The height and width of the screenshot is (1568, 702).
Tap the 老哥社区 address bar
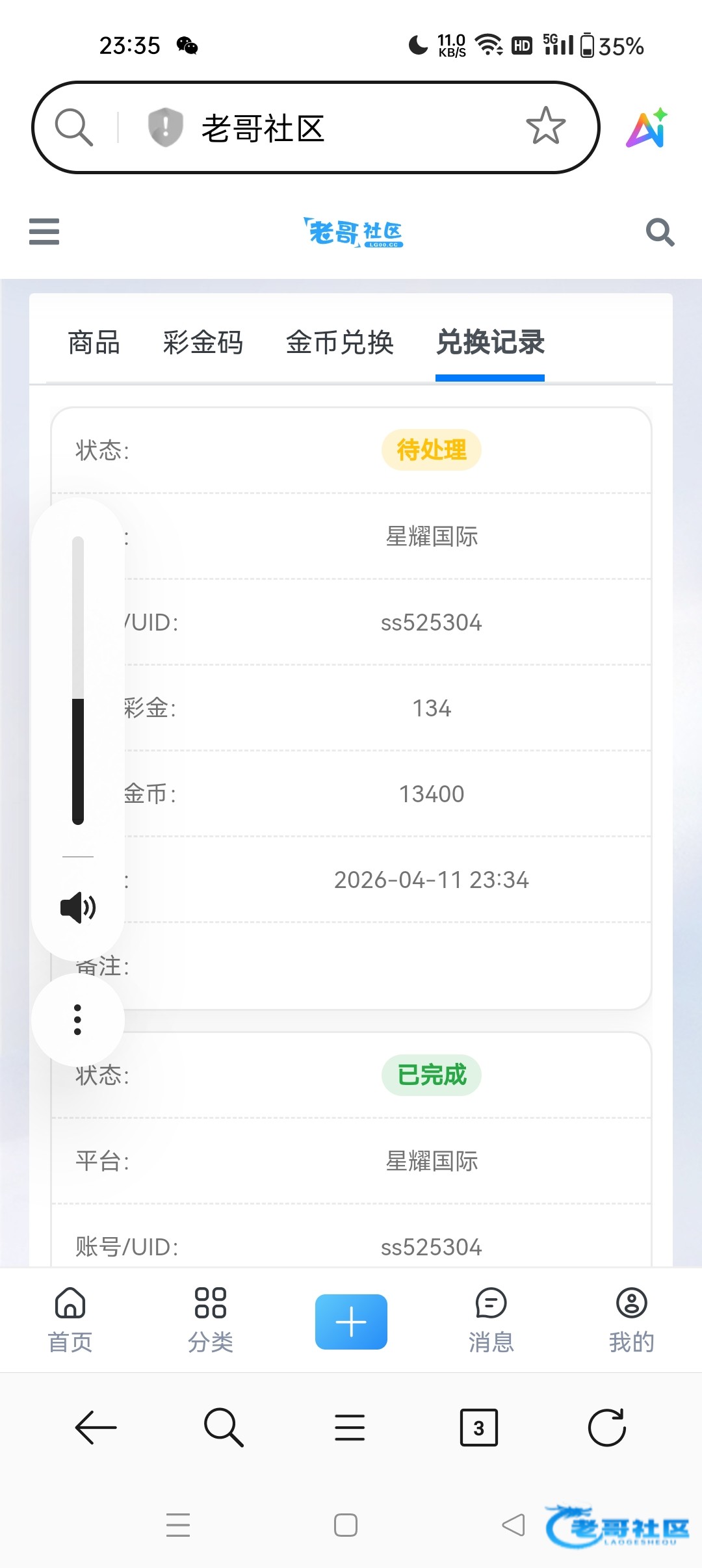315,127
